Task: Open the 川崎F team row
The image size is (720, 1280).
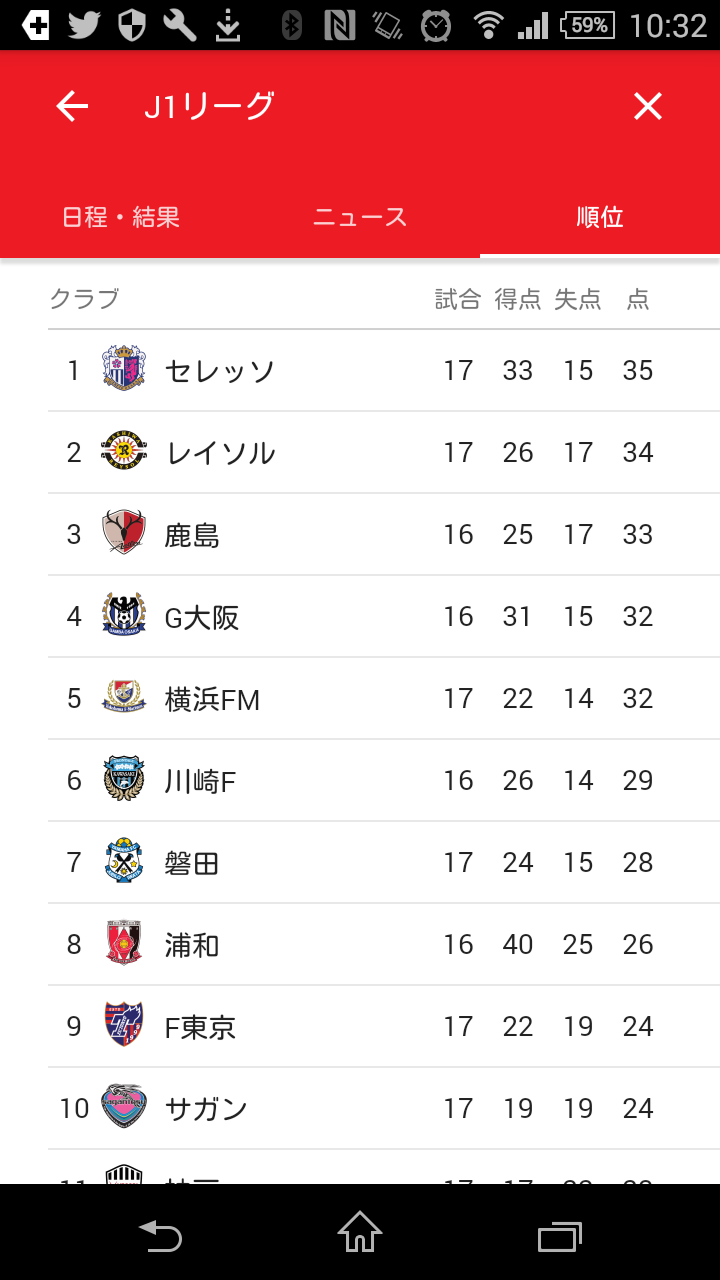Action: click(384, 781)
